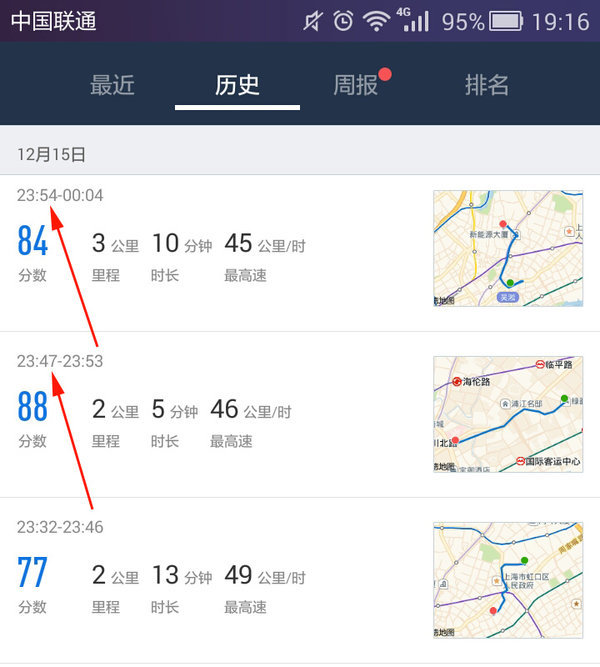Open the 周报 tab
Image resolution: width=600 pixels, height=667 pixels.
tap(356, 85)
